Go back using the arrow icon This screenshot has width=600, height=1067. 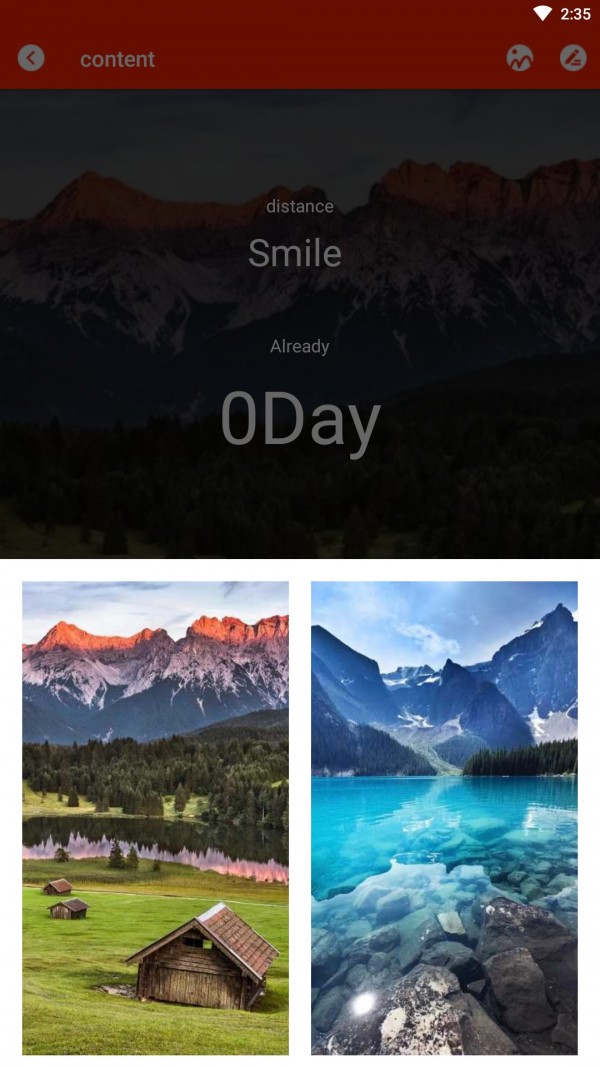[x=31, y=58]
